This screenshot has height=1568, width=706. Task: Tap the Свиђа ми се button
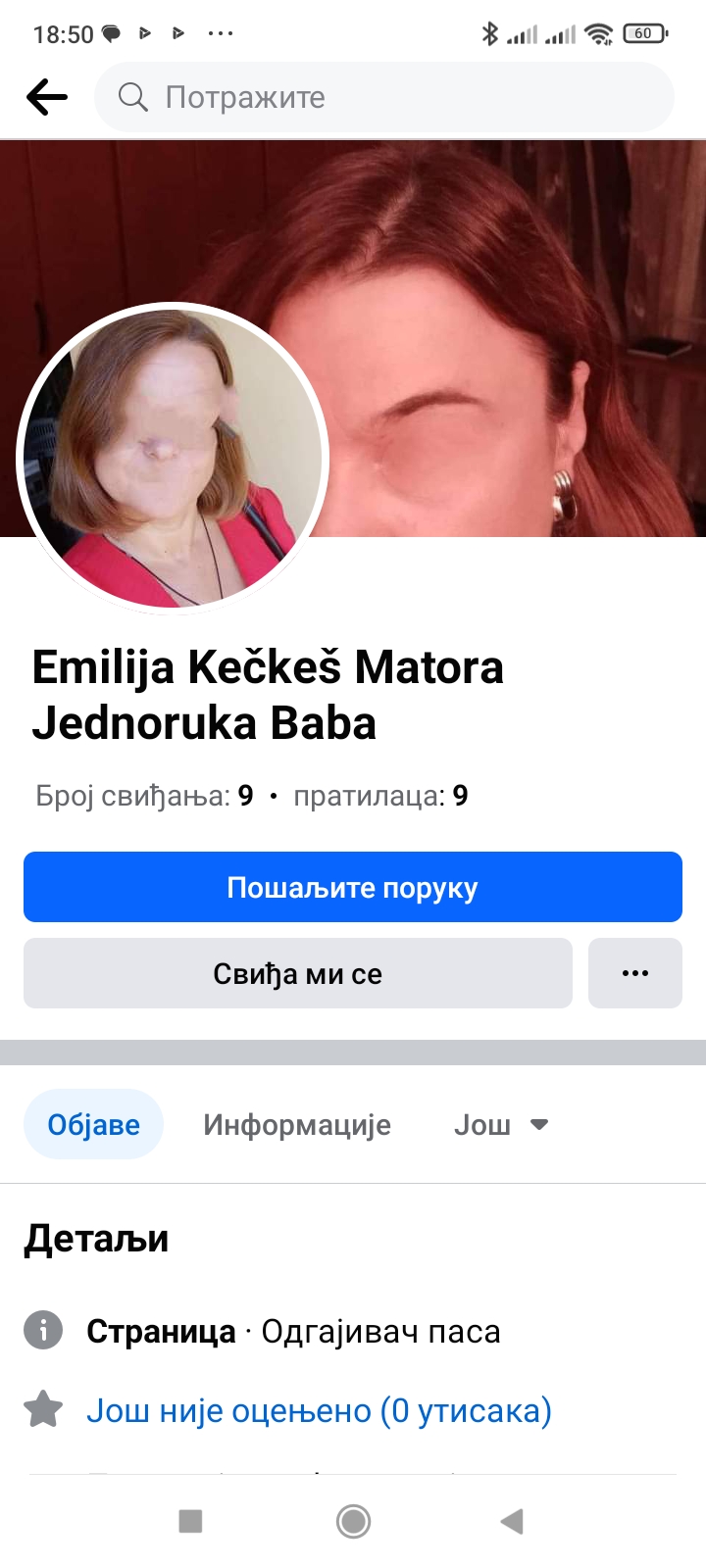coord(298,972)
